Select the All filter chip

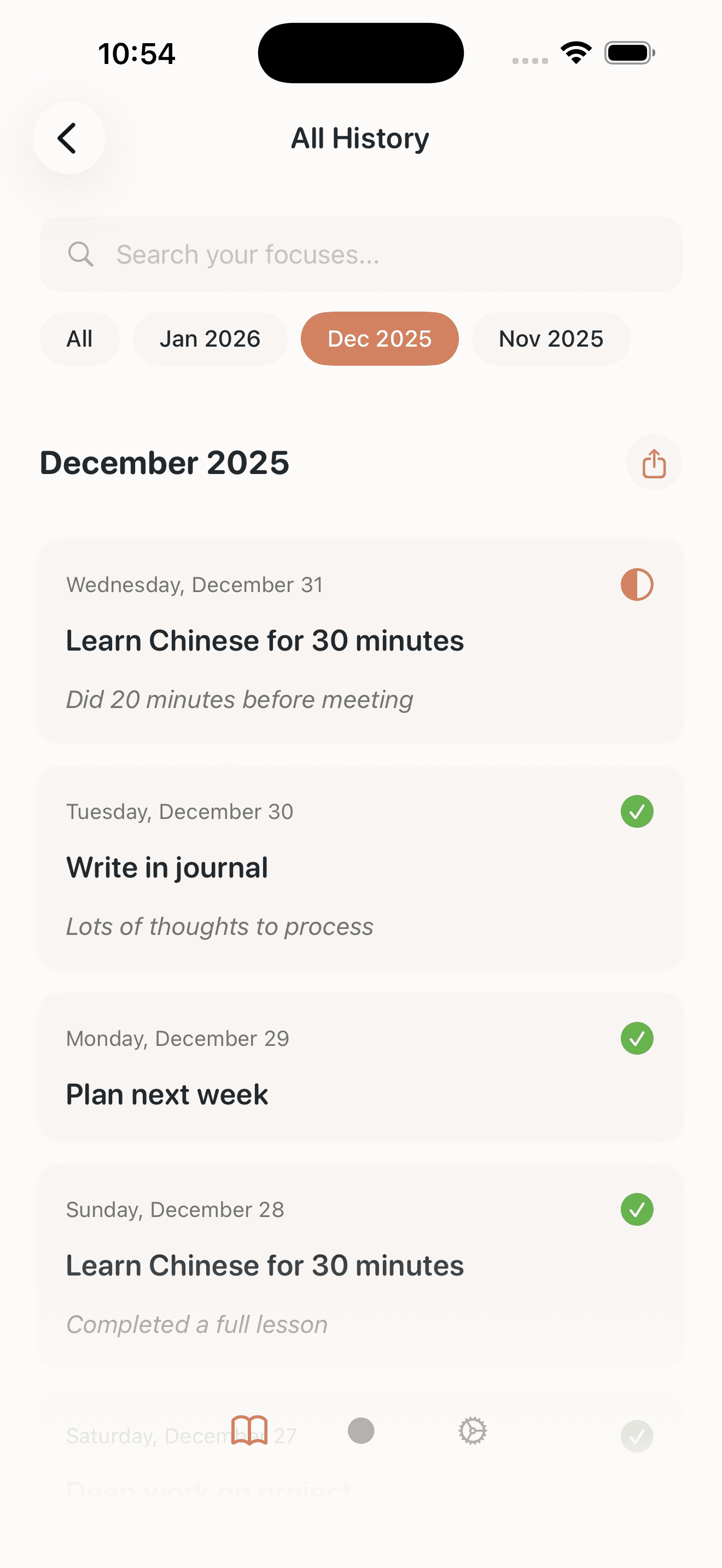click(x=79, y=338)
